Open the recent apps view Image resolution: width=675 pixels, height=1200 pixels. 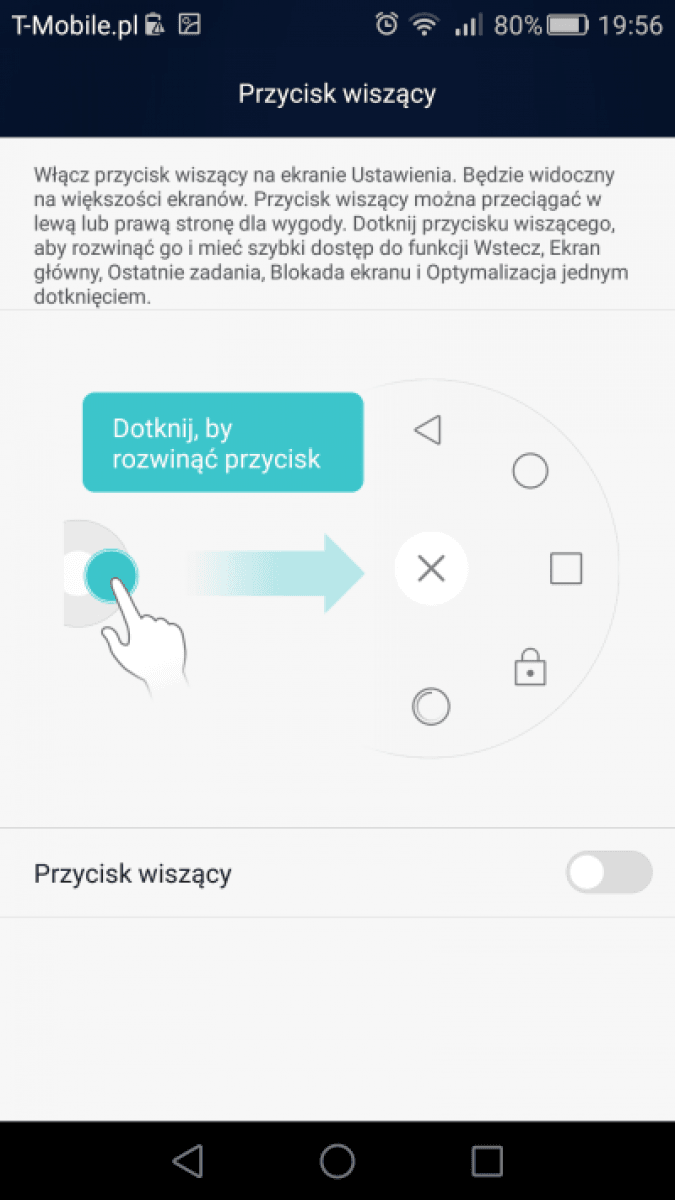(487, 1160)
